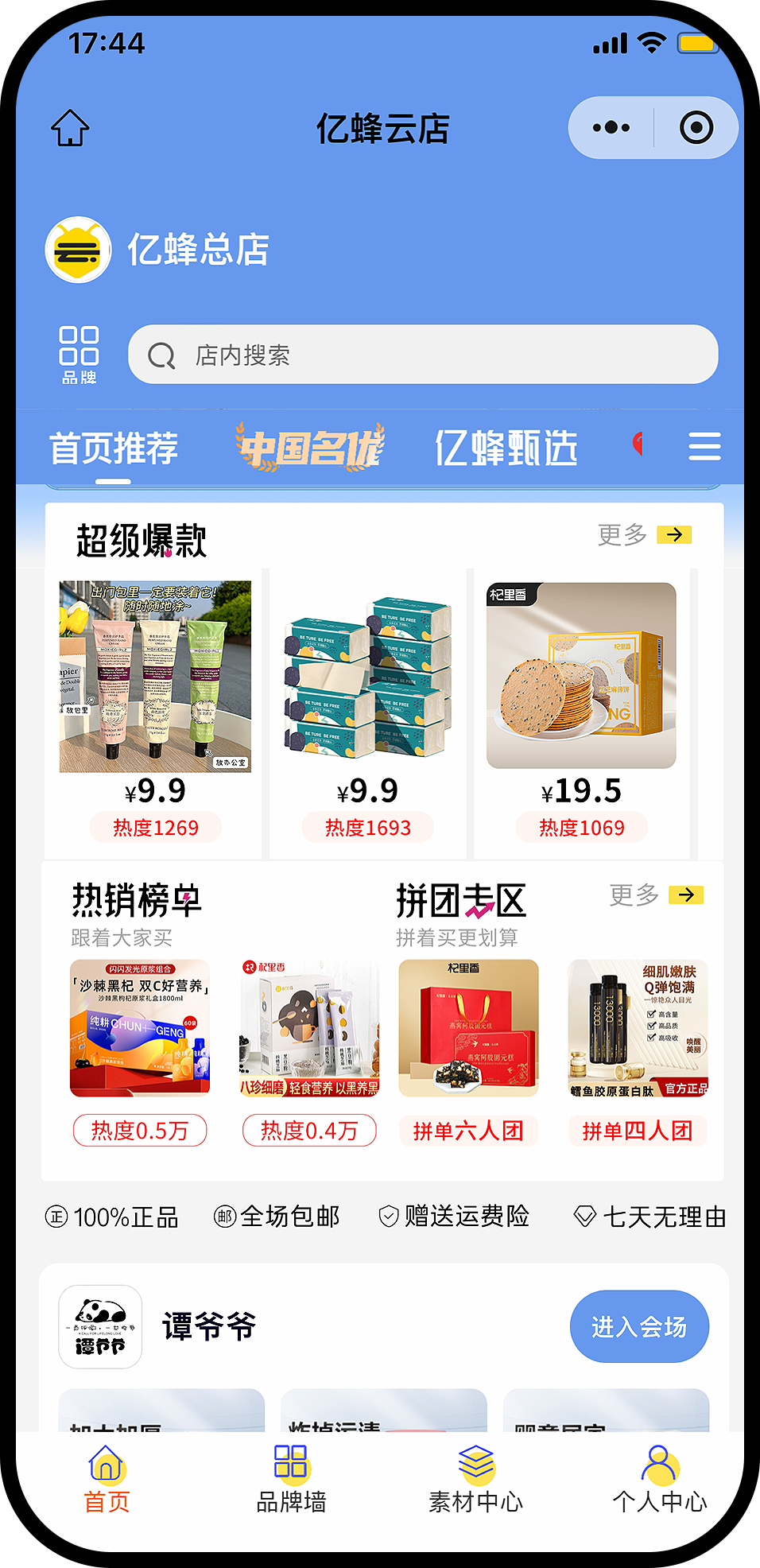This screenshot has height=1568, width=760.
Task: Close the mini program with the circle button
Action: [x=696, y=128]
